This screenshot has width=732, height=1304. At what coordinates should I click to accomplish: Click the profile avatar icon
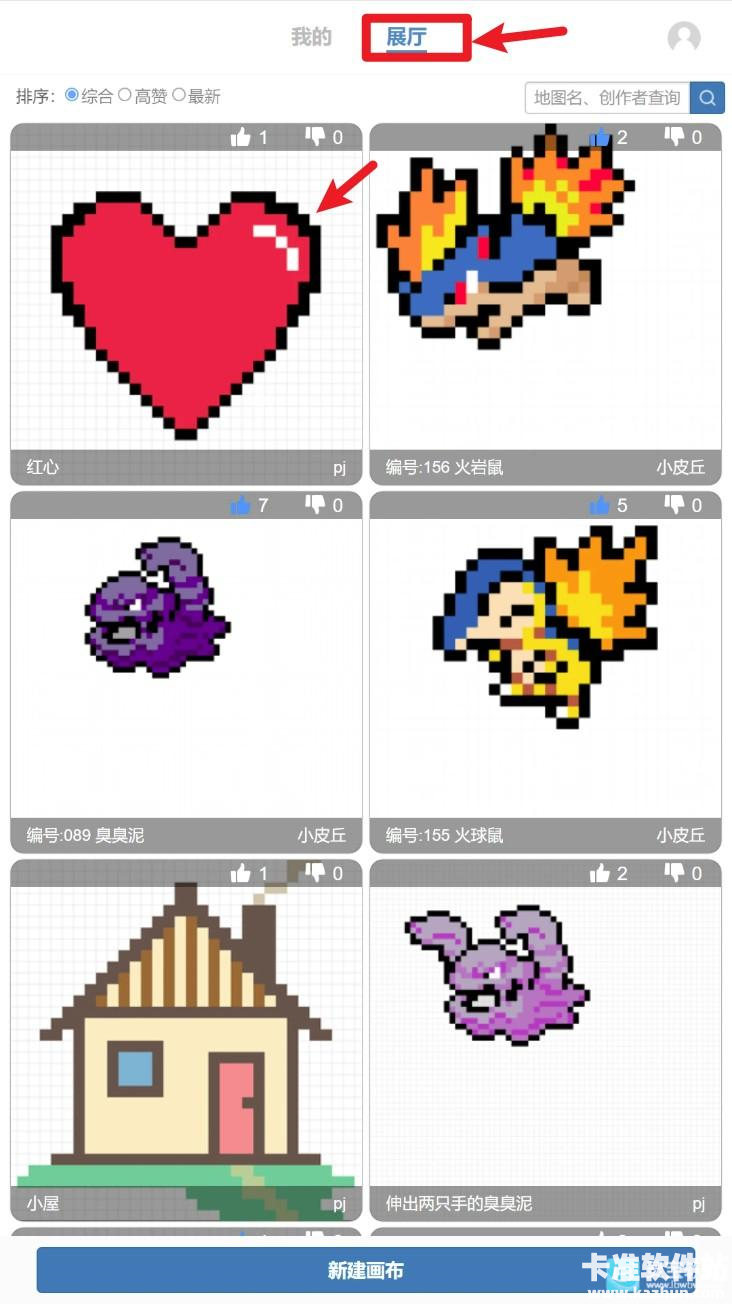pyautogui.click(x=684, y=38)
